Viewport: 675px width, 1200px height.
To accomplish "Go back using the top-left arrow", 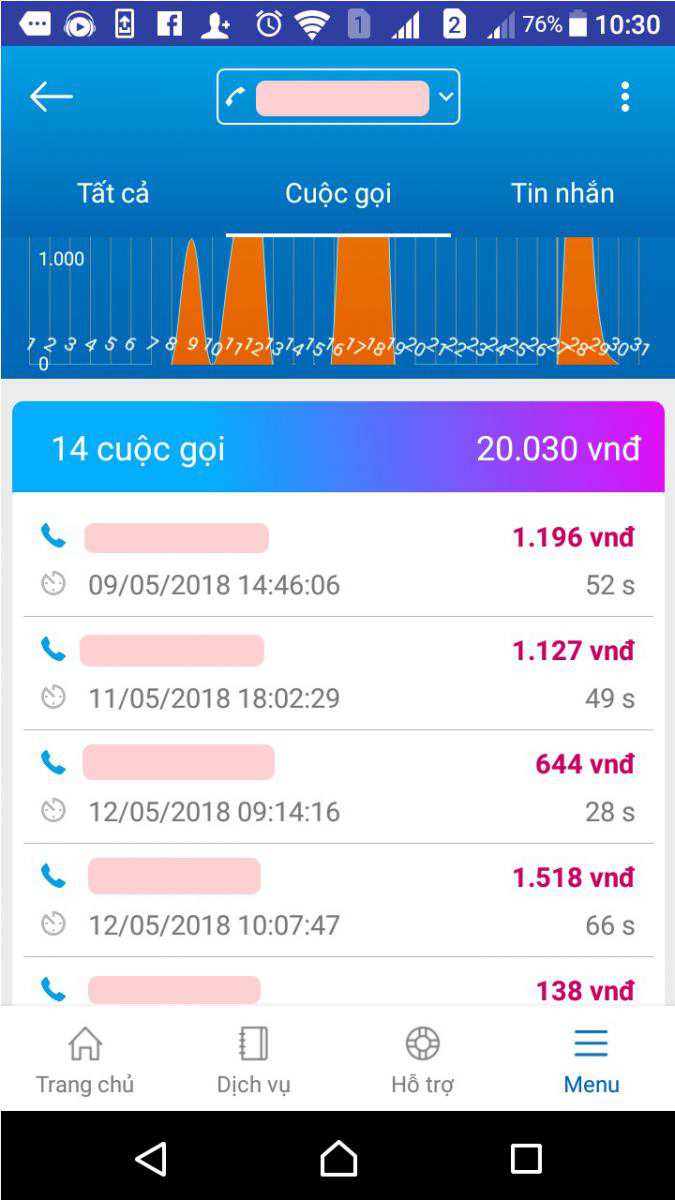I will 51,97.
